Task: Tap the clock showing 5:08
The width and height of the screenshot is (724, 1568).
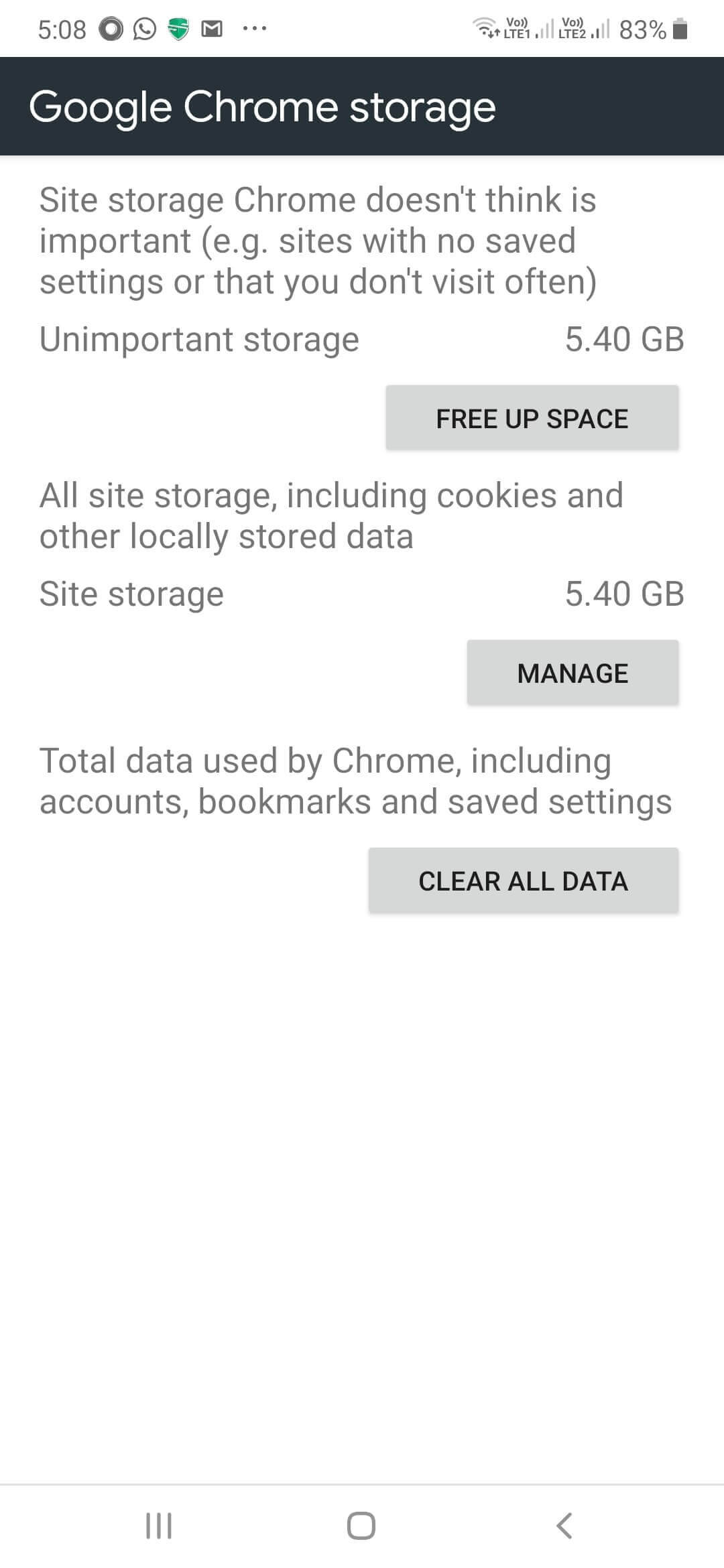Action: point(62,28)
